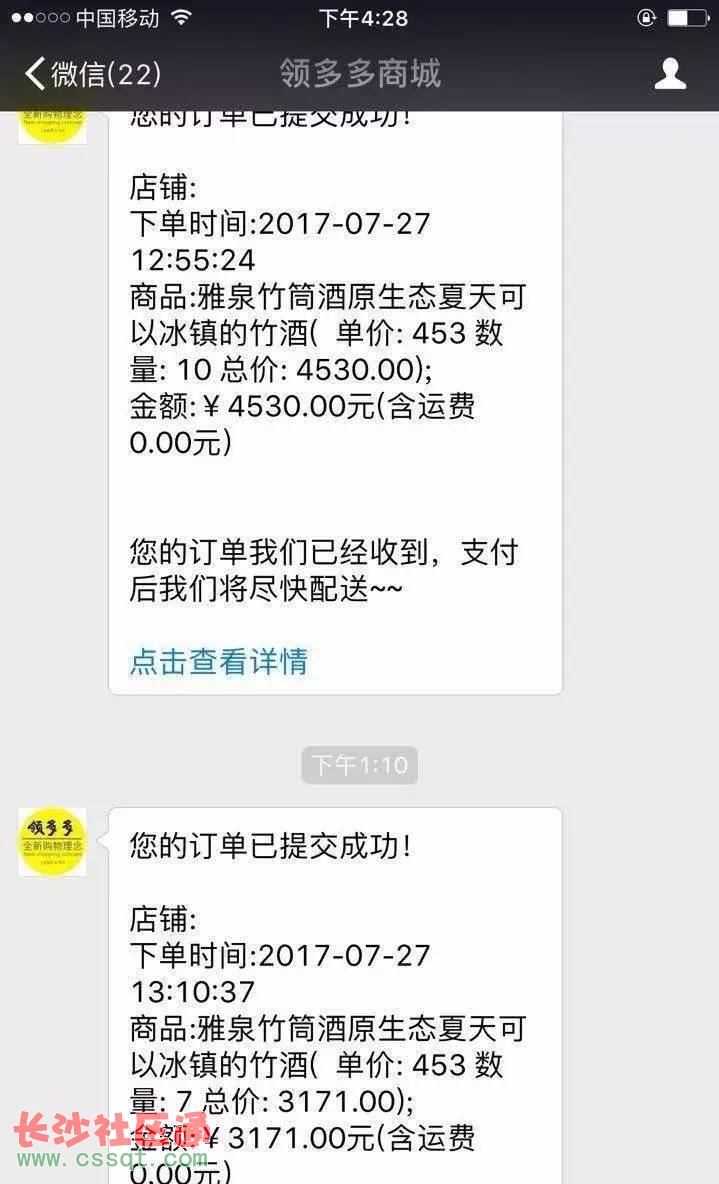Image resolution: width=719 pixels, height=1184 pixels.
Task: Open the 领多多商城 account profile icon
Action: click(x=670, y=74)
